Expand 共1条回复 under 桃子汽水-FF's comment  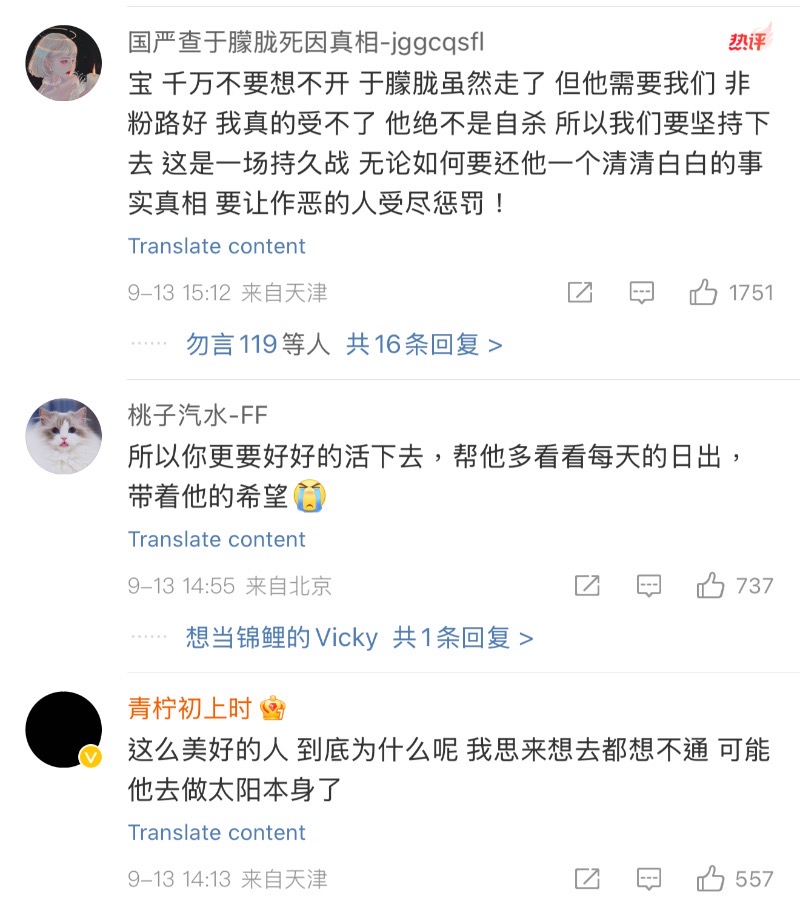(463, 638)
